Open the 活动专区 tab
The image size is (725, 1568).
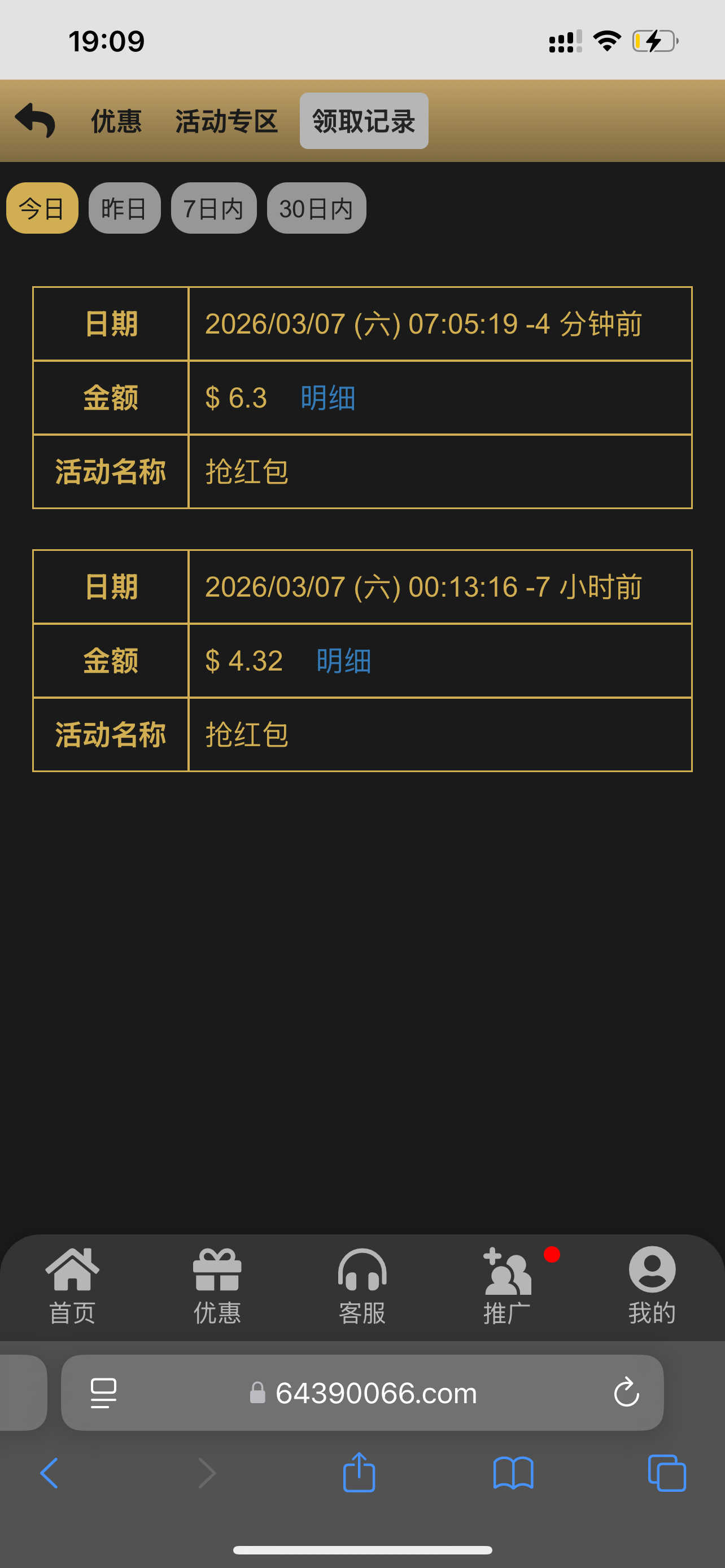(226, 121)
